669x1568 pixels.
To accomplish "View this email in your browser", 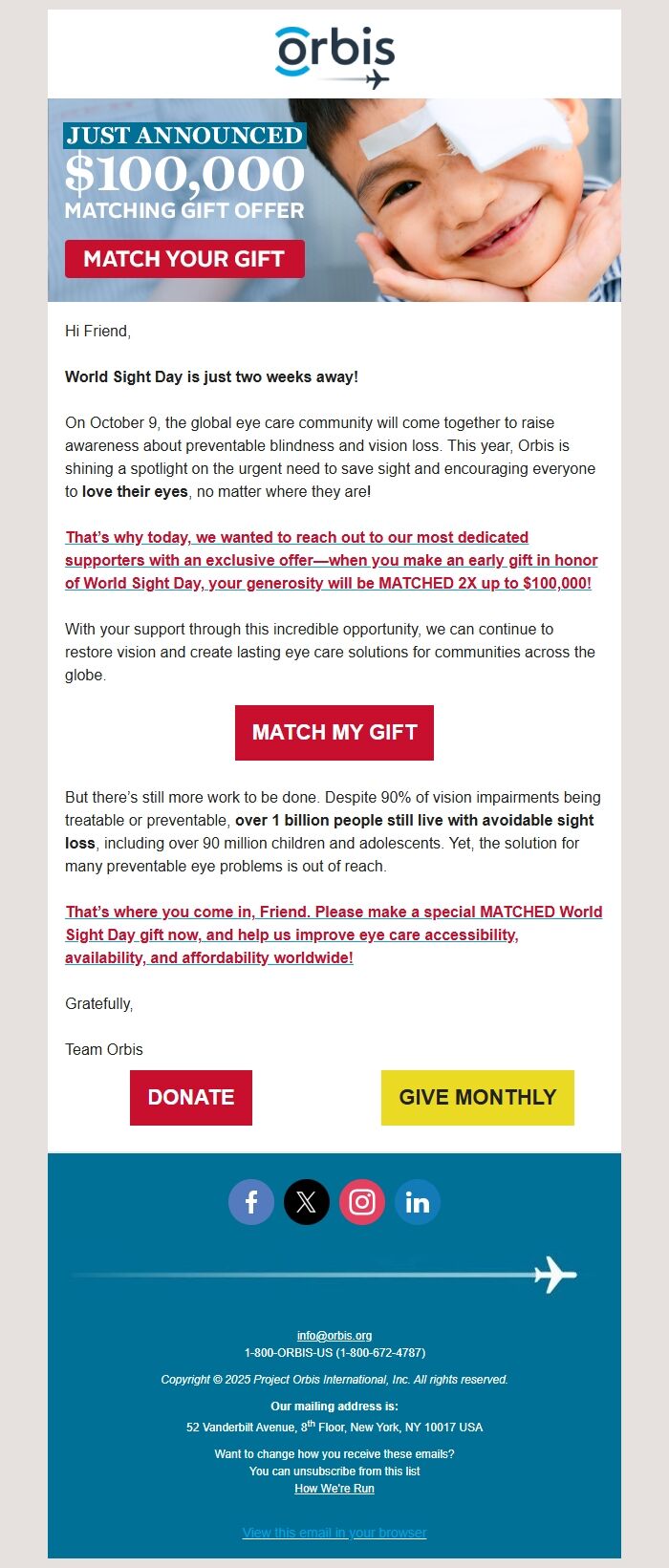I will pyautogui.click(x=334, y=1533).
